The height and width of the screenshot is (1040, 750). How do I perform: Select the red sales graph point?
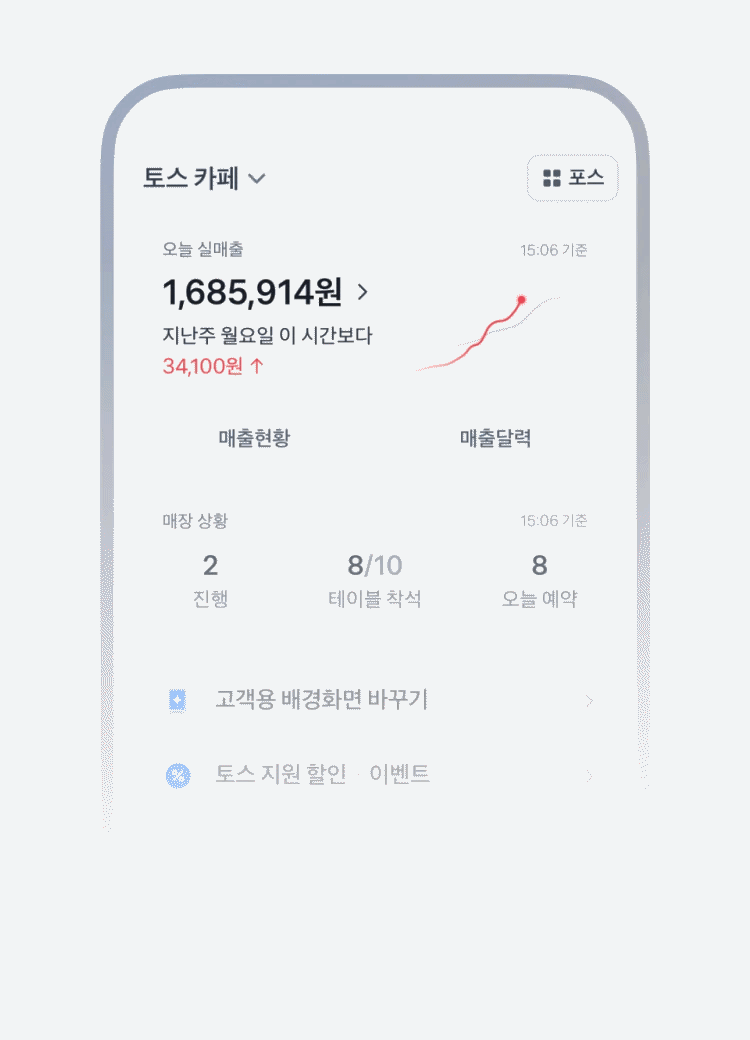[522, 298]
